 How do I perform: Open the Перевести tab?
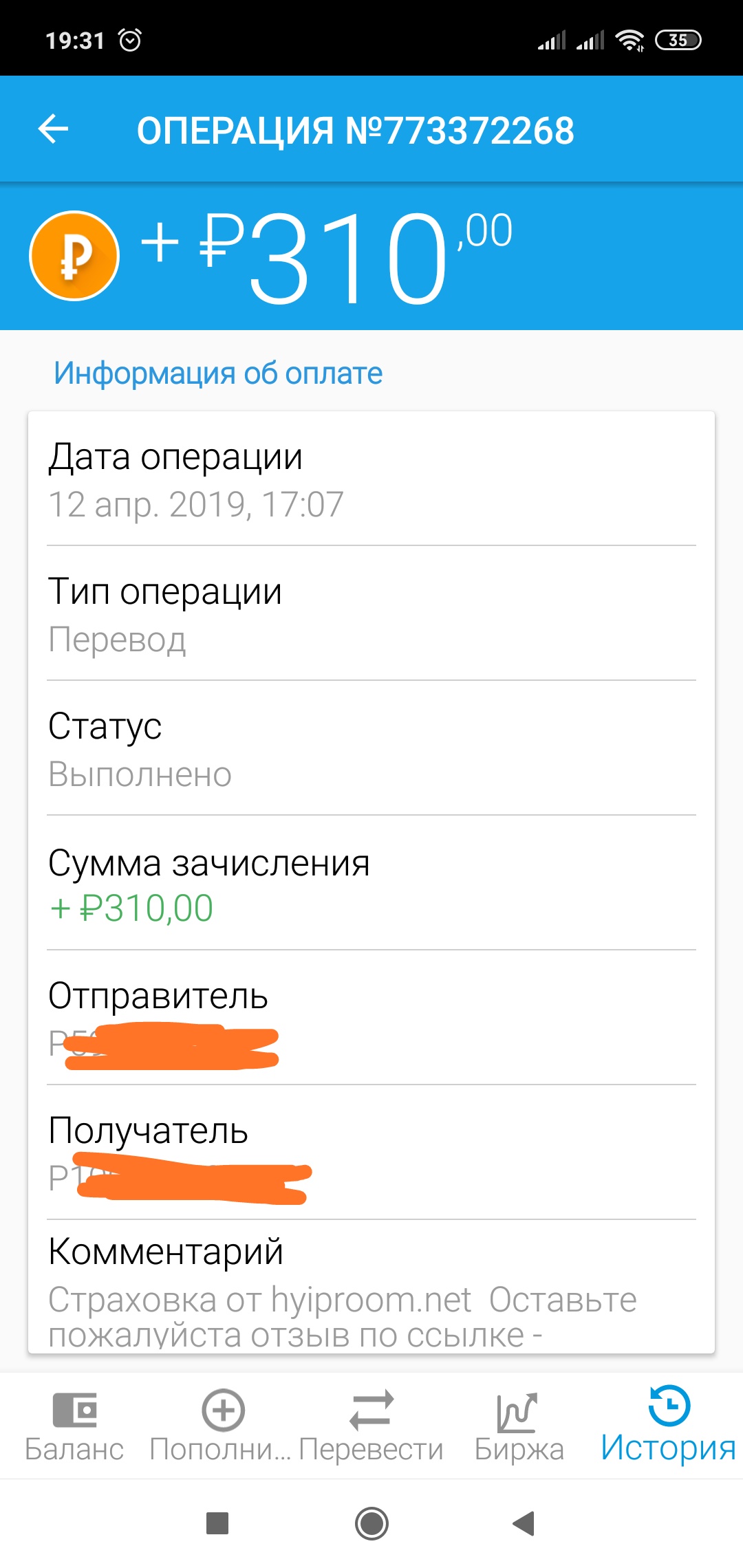pyautogui.click(x=371, y=1426)
